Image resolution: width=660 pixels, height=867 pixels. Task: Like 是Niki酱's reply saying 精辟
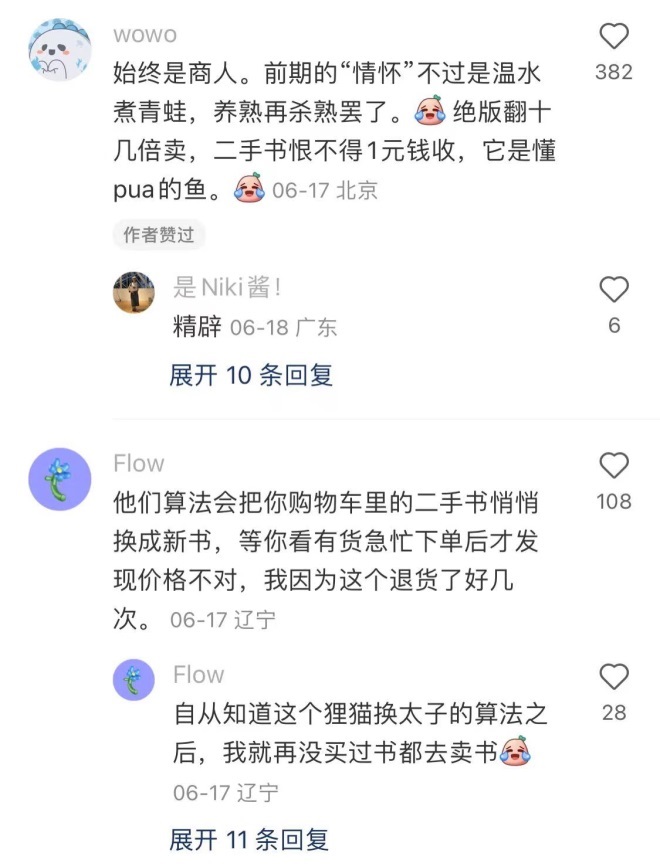[613, 290]
